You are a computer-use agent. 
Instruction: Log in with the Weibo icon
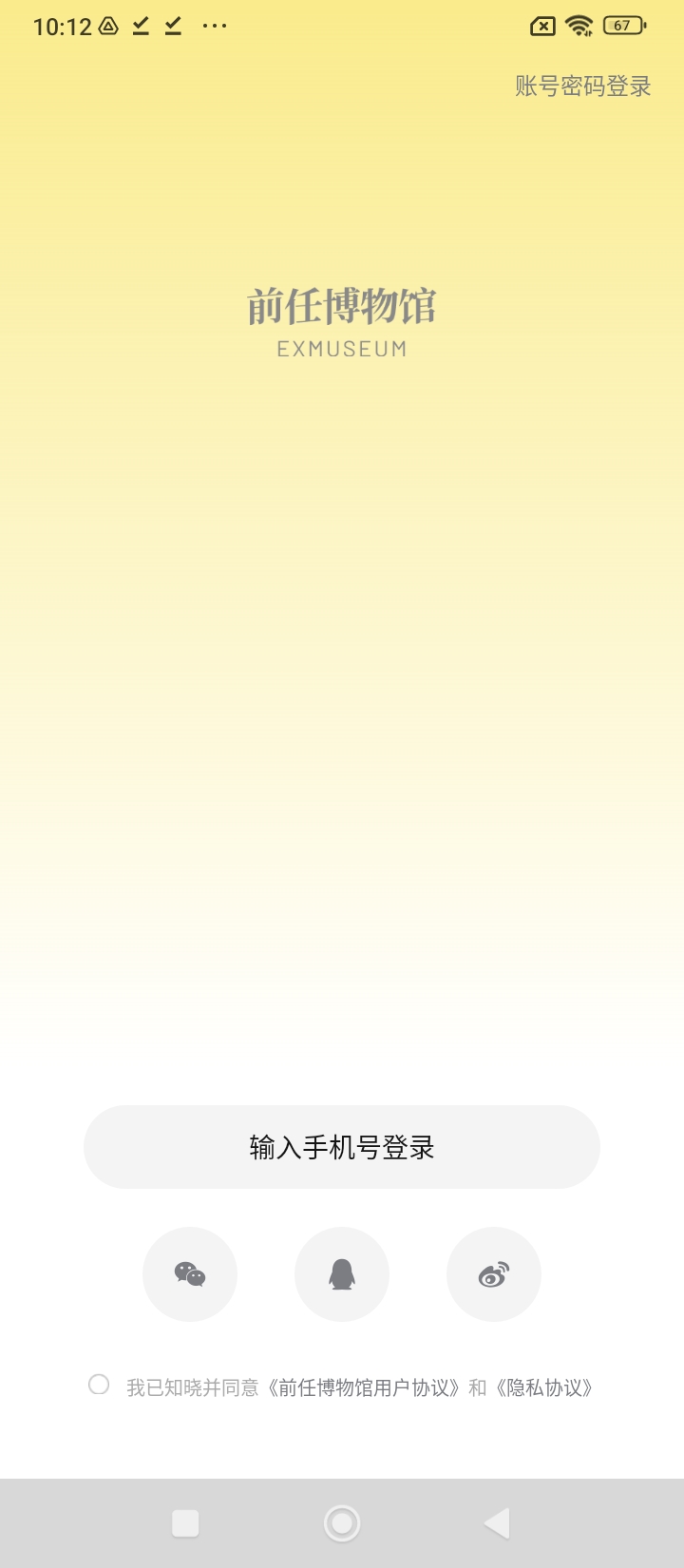click(x=494, y=1274)
